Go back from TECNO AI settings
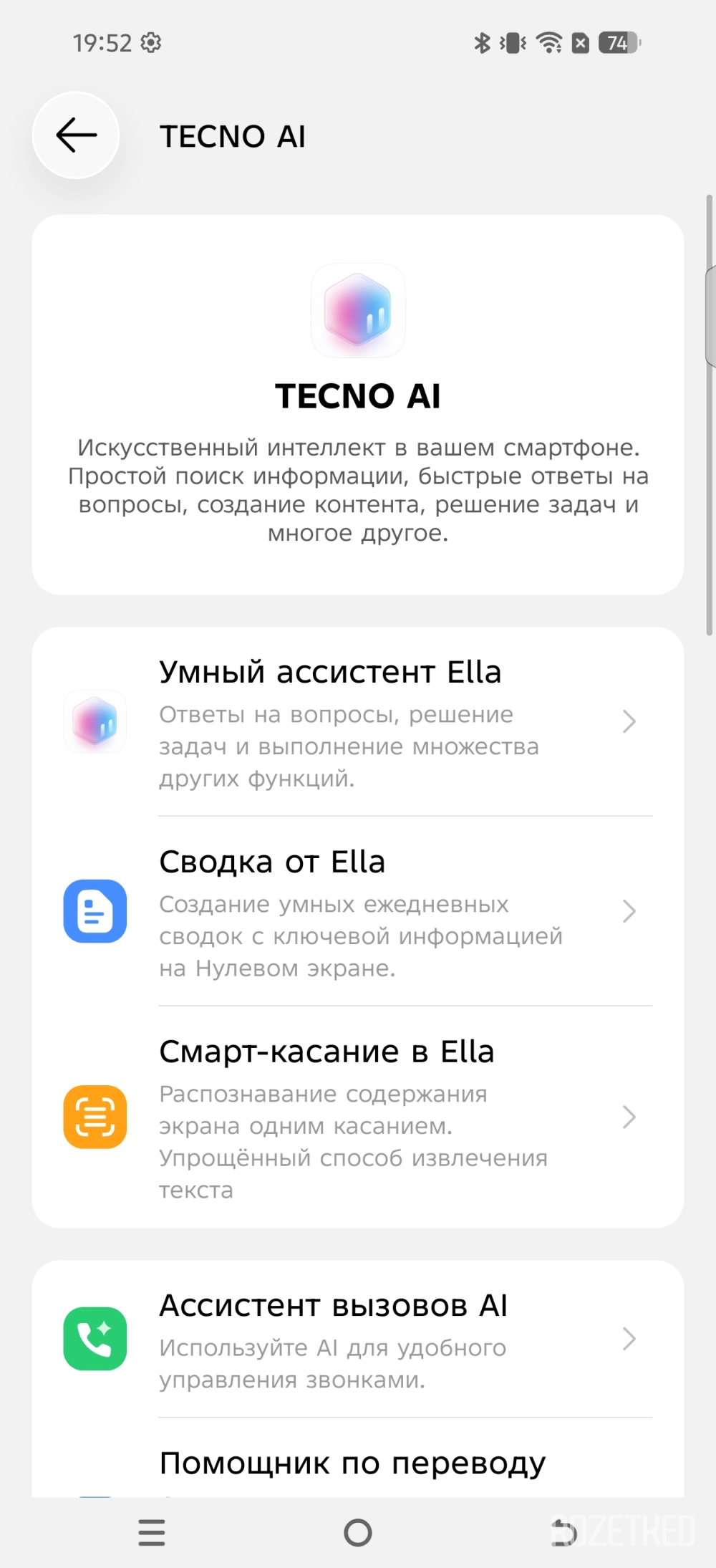 [76, 135]
